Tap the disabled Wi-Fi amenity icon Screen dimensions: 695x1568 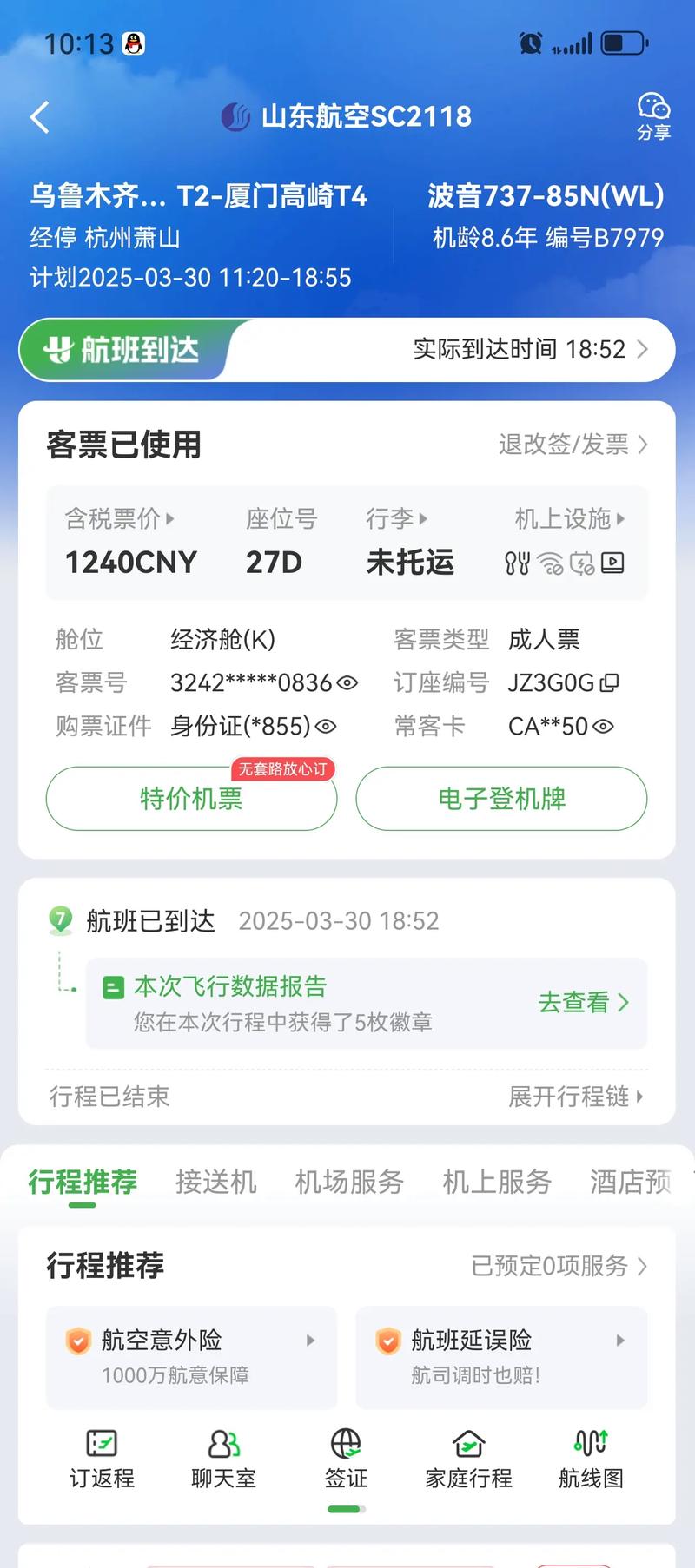pos(549,563)
